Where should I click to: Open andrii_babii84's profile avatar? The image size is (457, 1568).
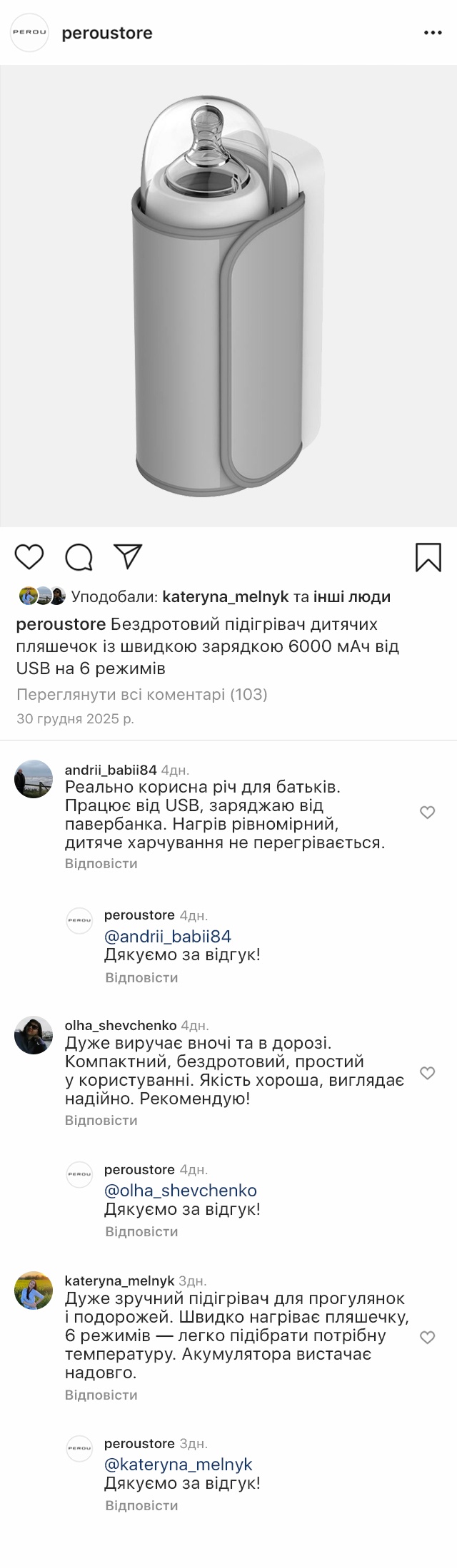[x=34, y=778]
